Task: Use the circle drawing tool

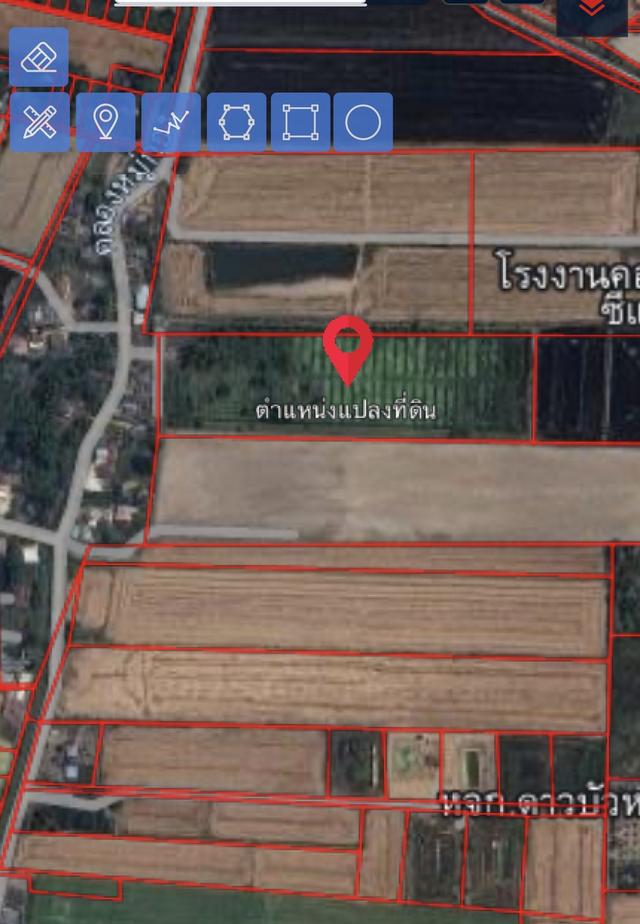Action: tap(362, 122)
